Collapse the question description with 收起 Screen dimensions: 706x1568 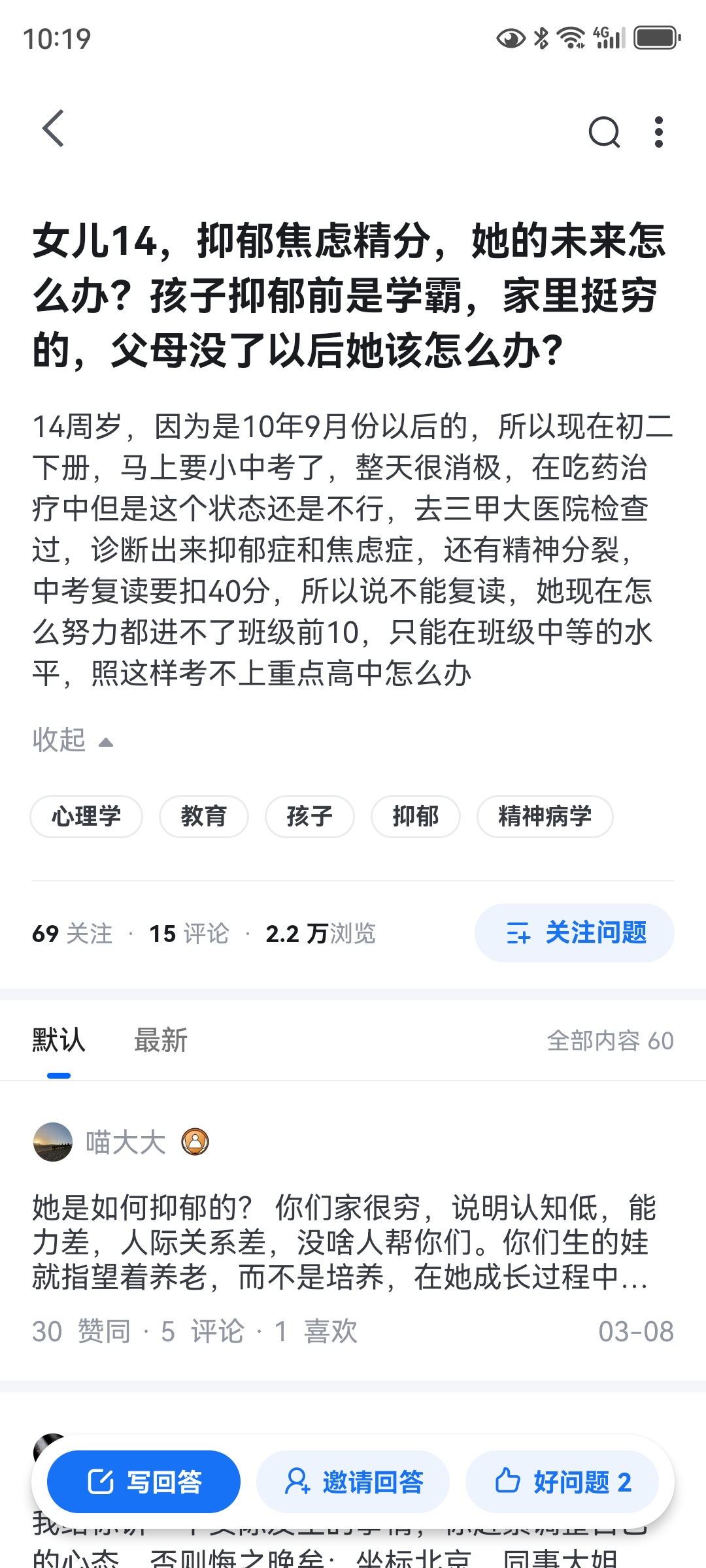(72, 741)
